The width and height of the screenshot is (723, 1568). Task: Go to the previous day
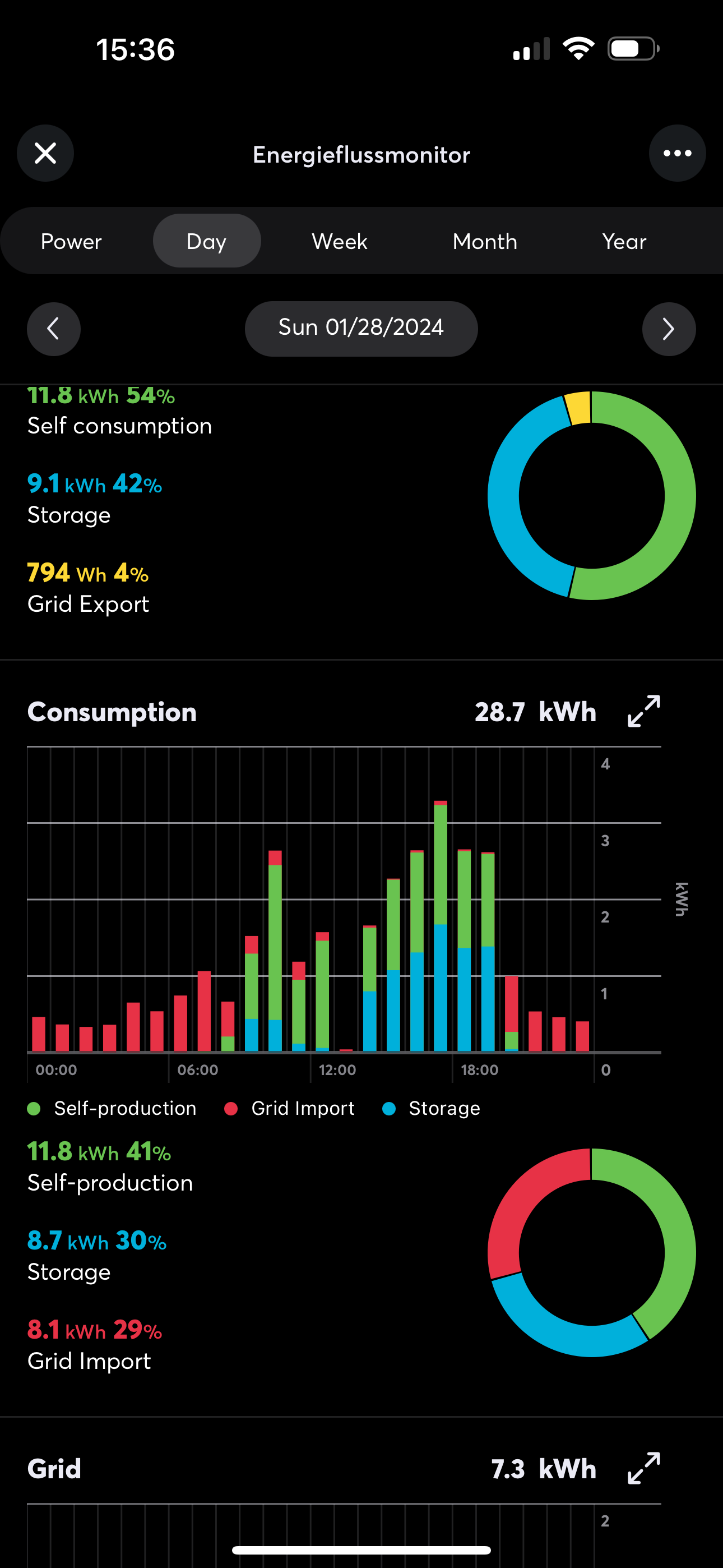click(54, 329)
